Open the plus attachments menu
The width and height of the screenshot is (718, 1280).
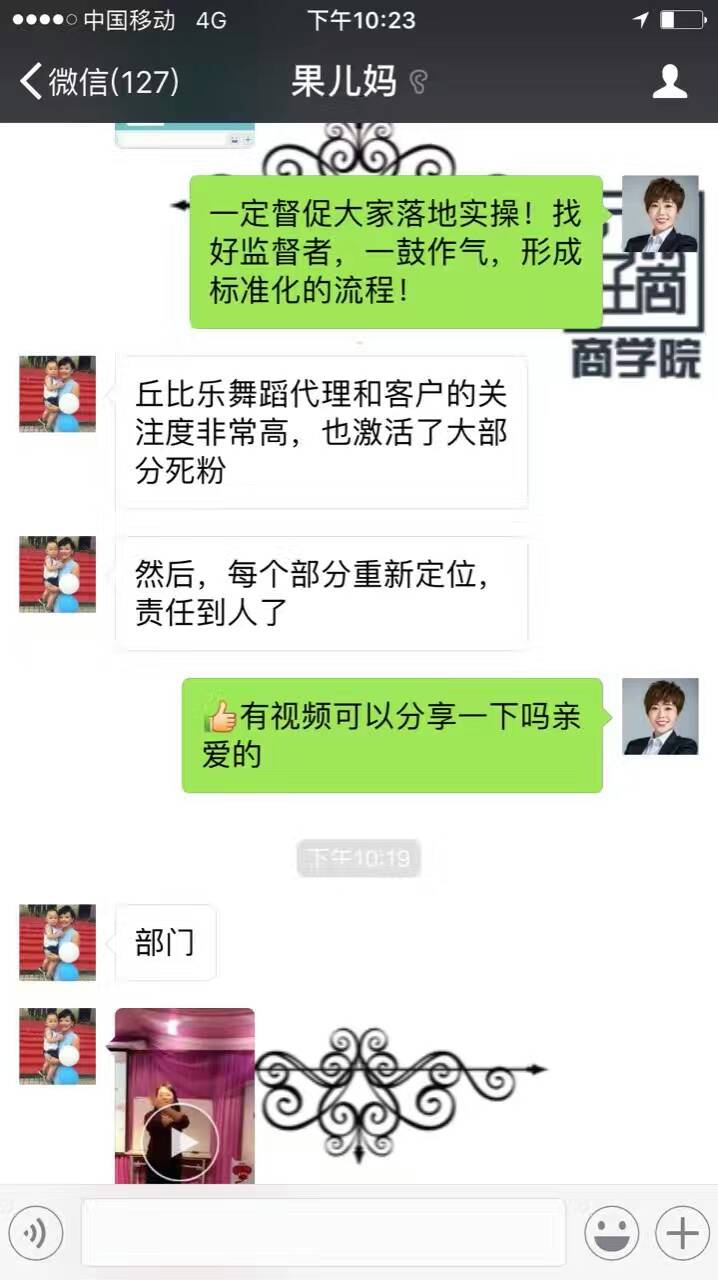[682, 1233]
